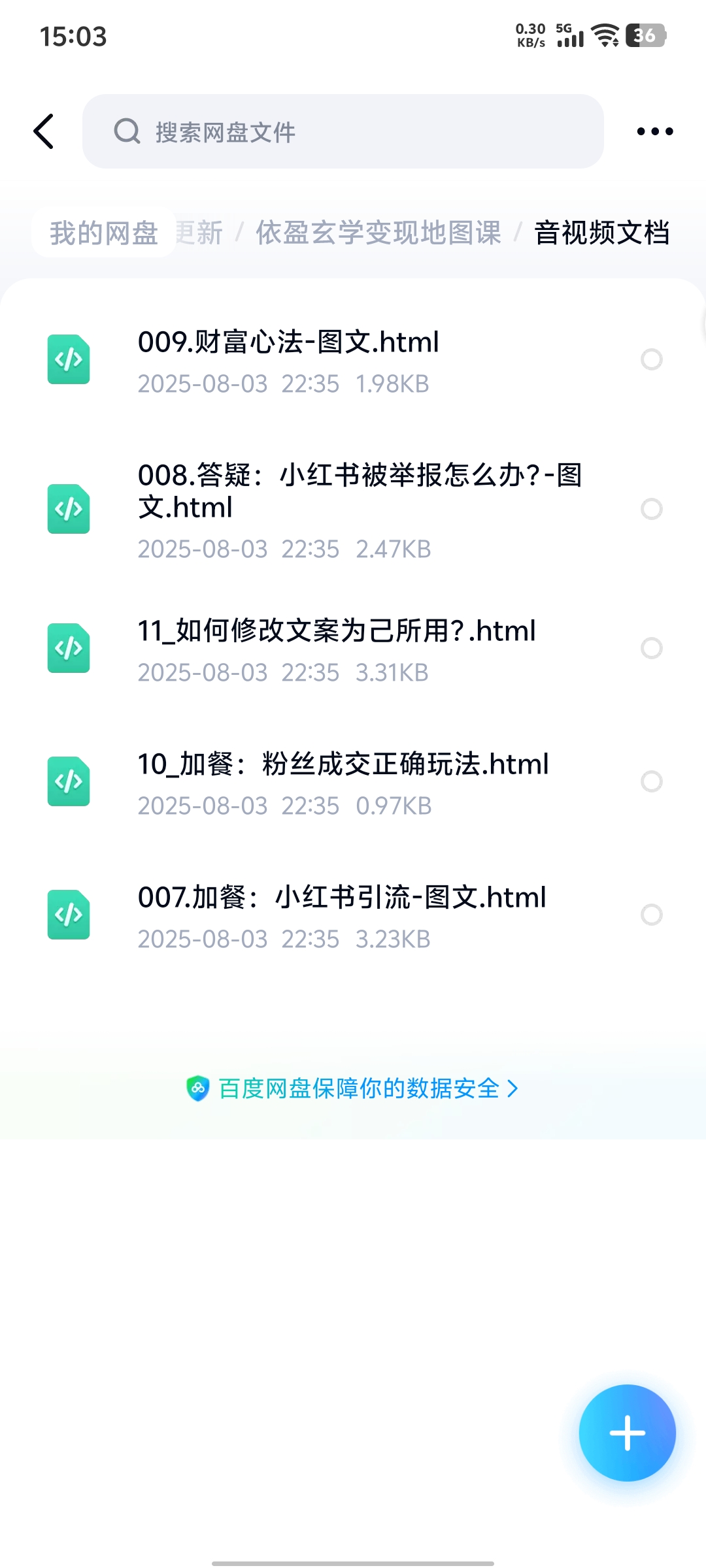Open 10_加餐：粉丝成交正确玩法.html
The image size is (706, 1568).
pyautogui.click(x=343, y=781)
